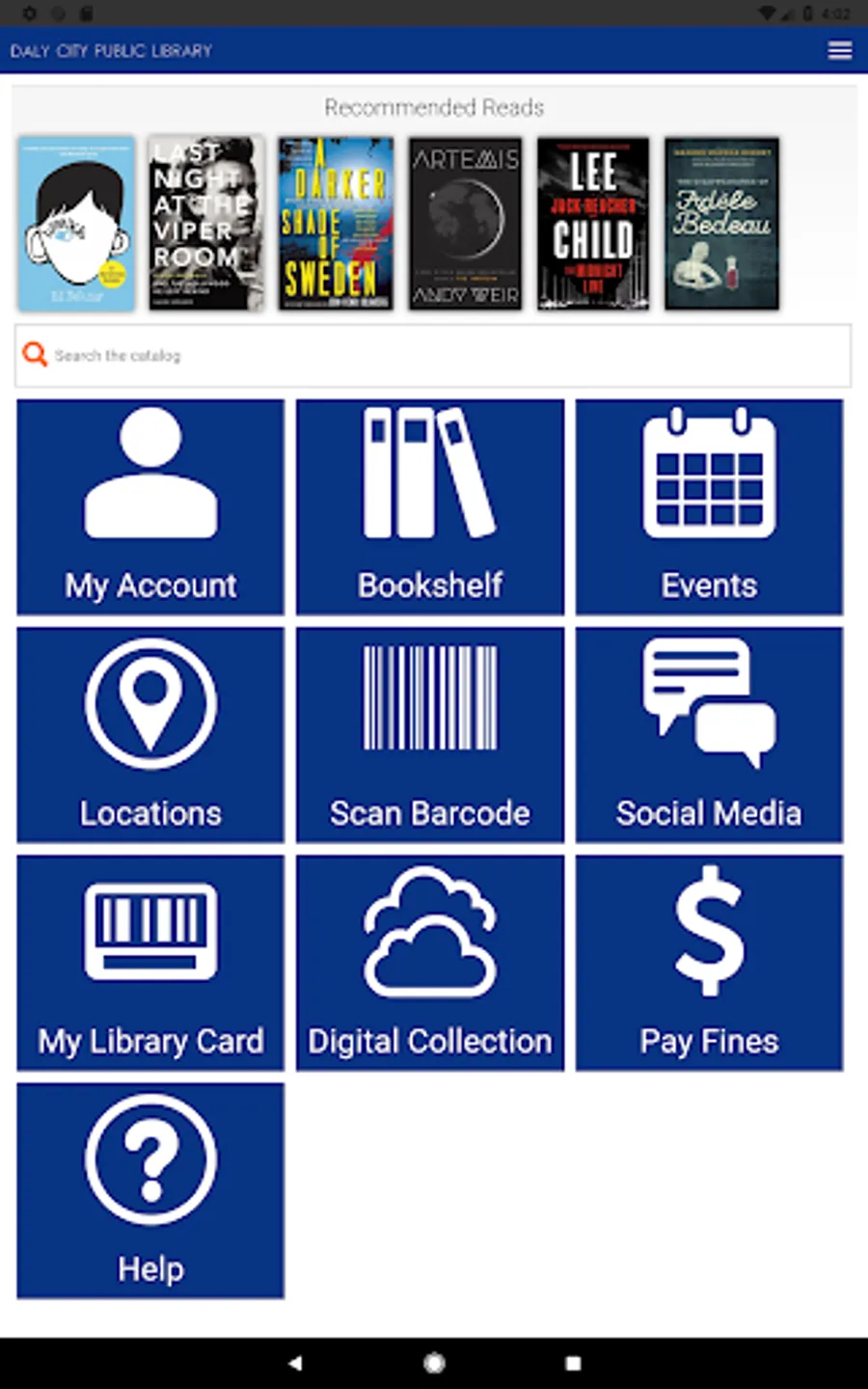
Task: Open the Help tile
Action: coord(150,1190)
